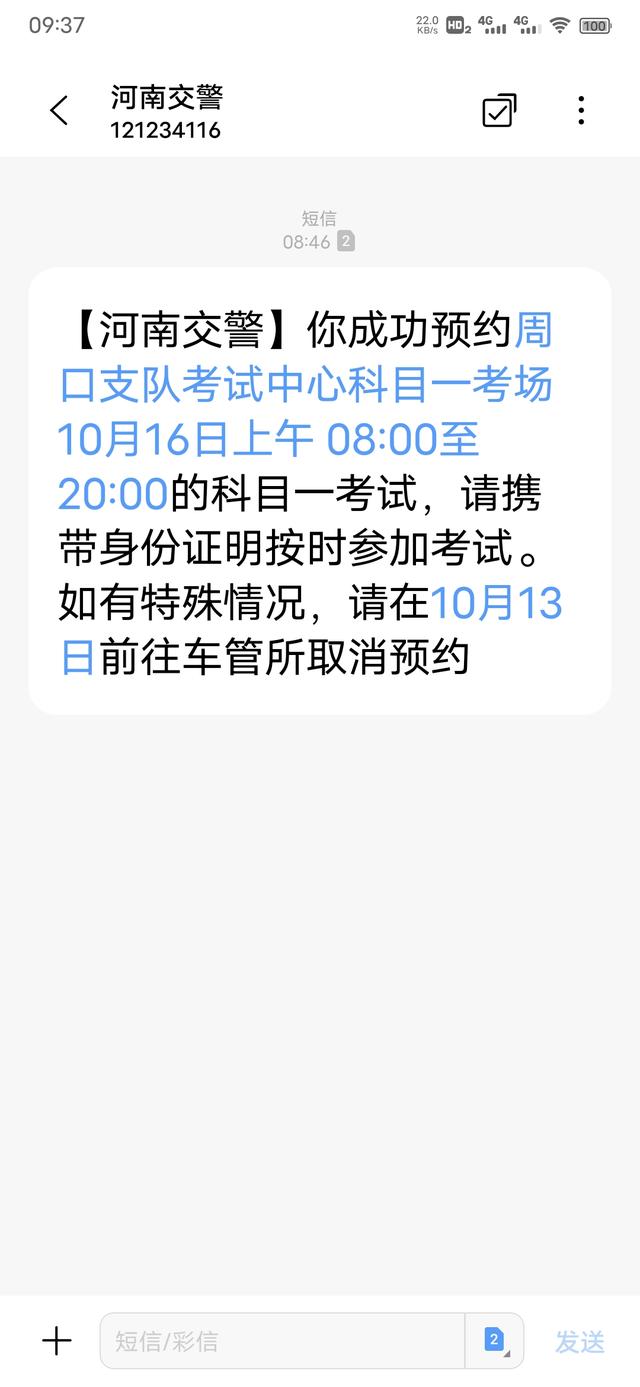Tap the 发送 send button
The height and width of the screenshot is (1387, 640).
[580, 1342]
